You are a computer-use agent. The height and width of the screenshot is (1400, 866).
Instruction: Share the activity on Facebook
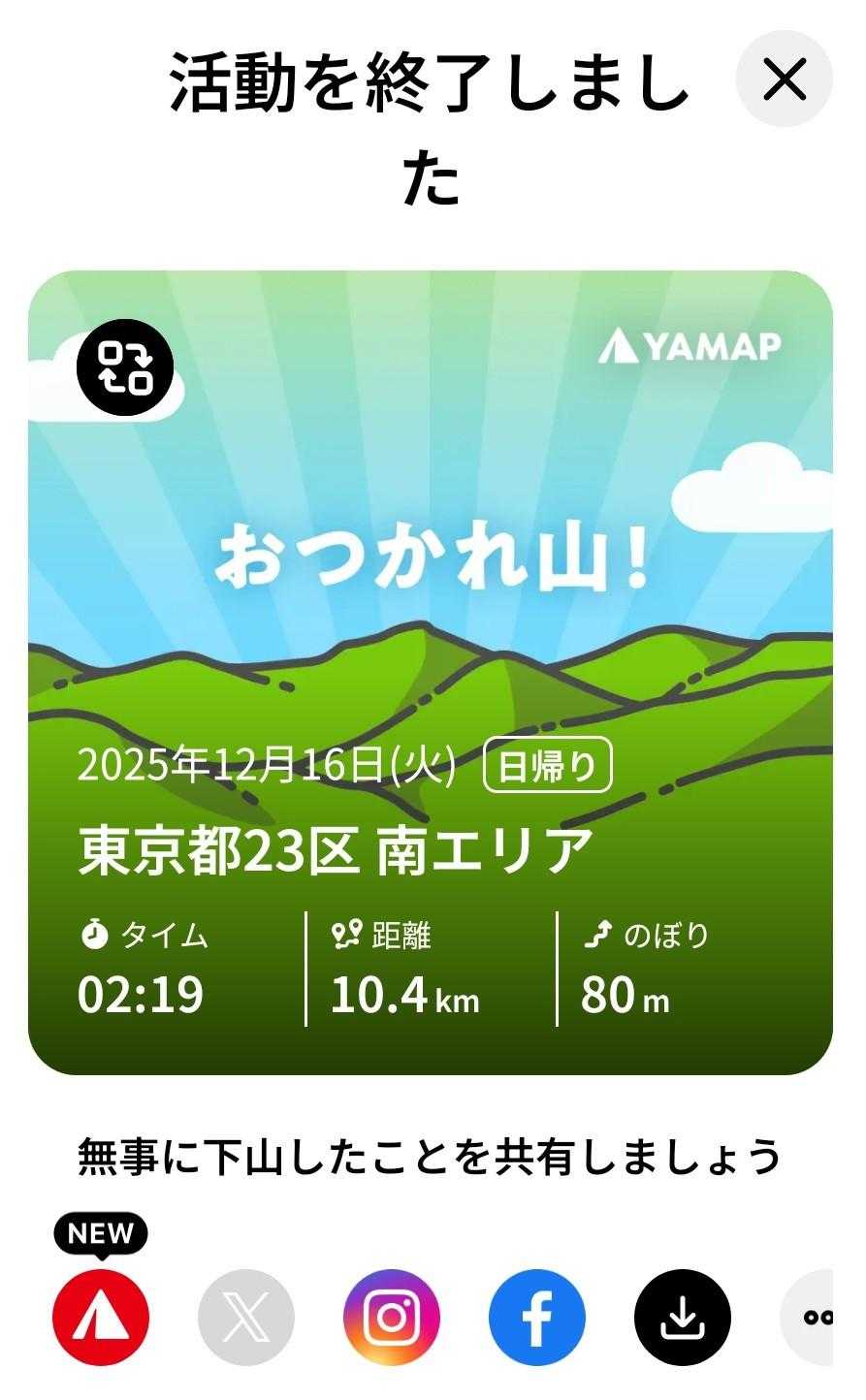(537, 1317)
